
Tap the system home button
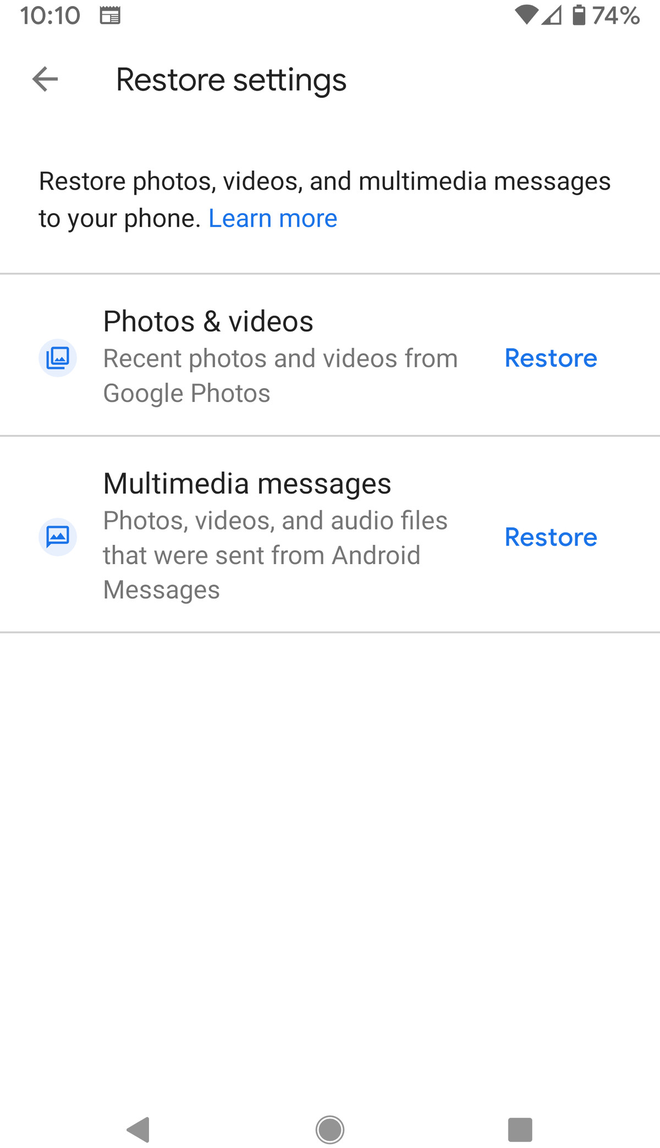[330, 1129]
